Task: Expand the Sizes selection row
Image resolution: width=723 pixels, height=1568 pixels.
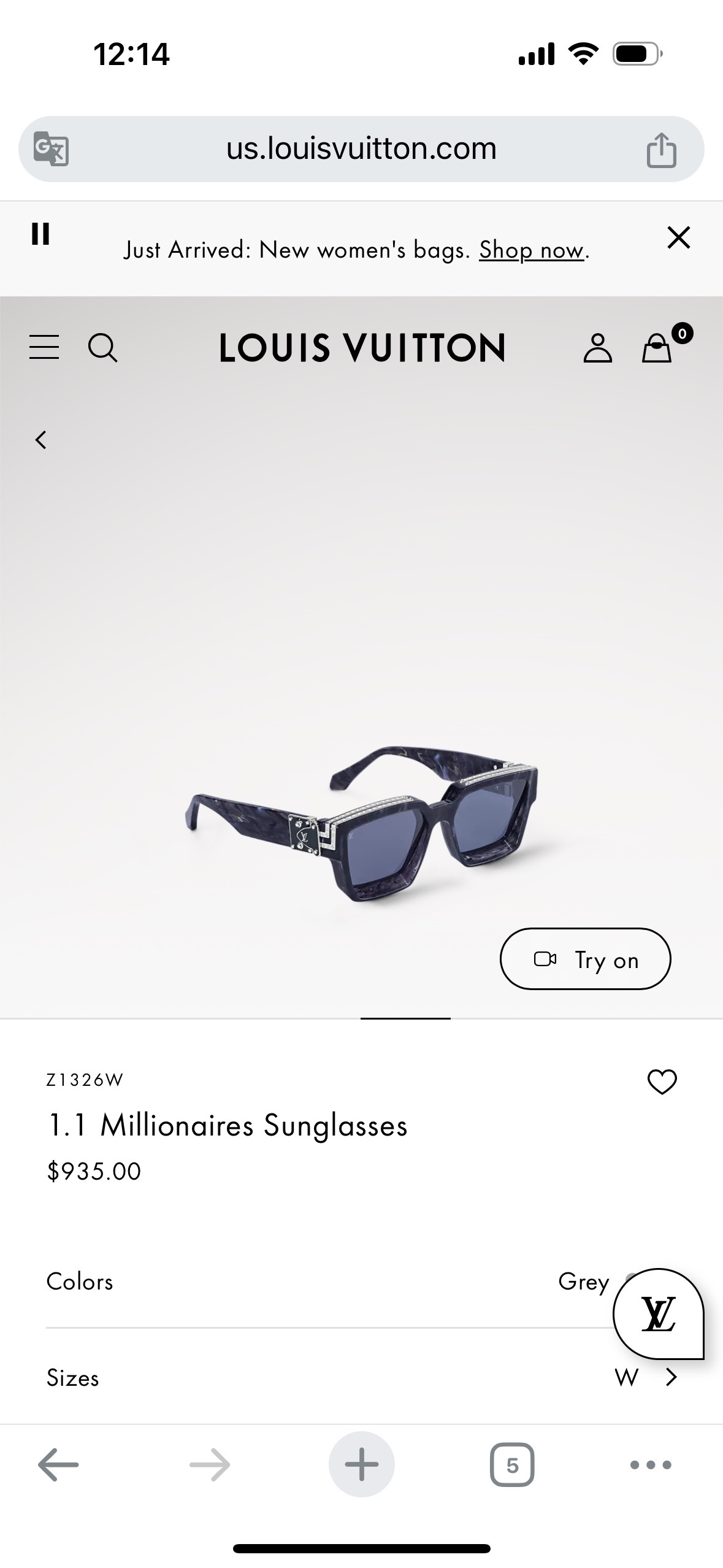Action: (x=361, y=1378)
